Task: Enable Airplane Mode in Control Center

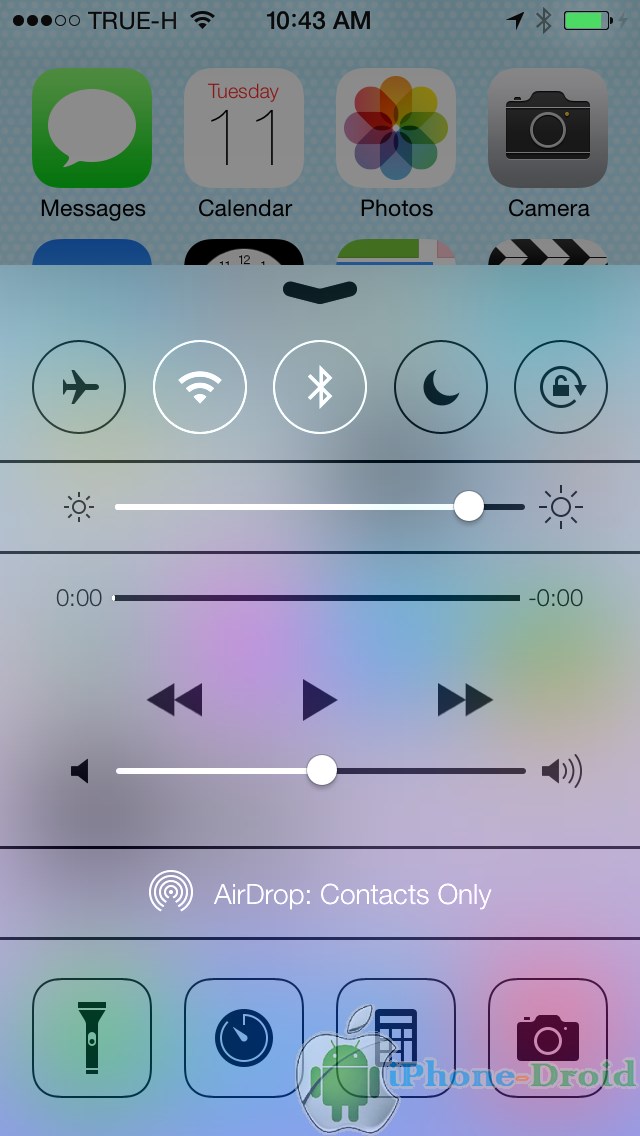Action: pyautogui.click(x=79, y=387)
